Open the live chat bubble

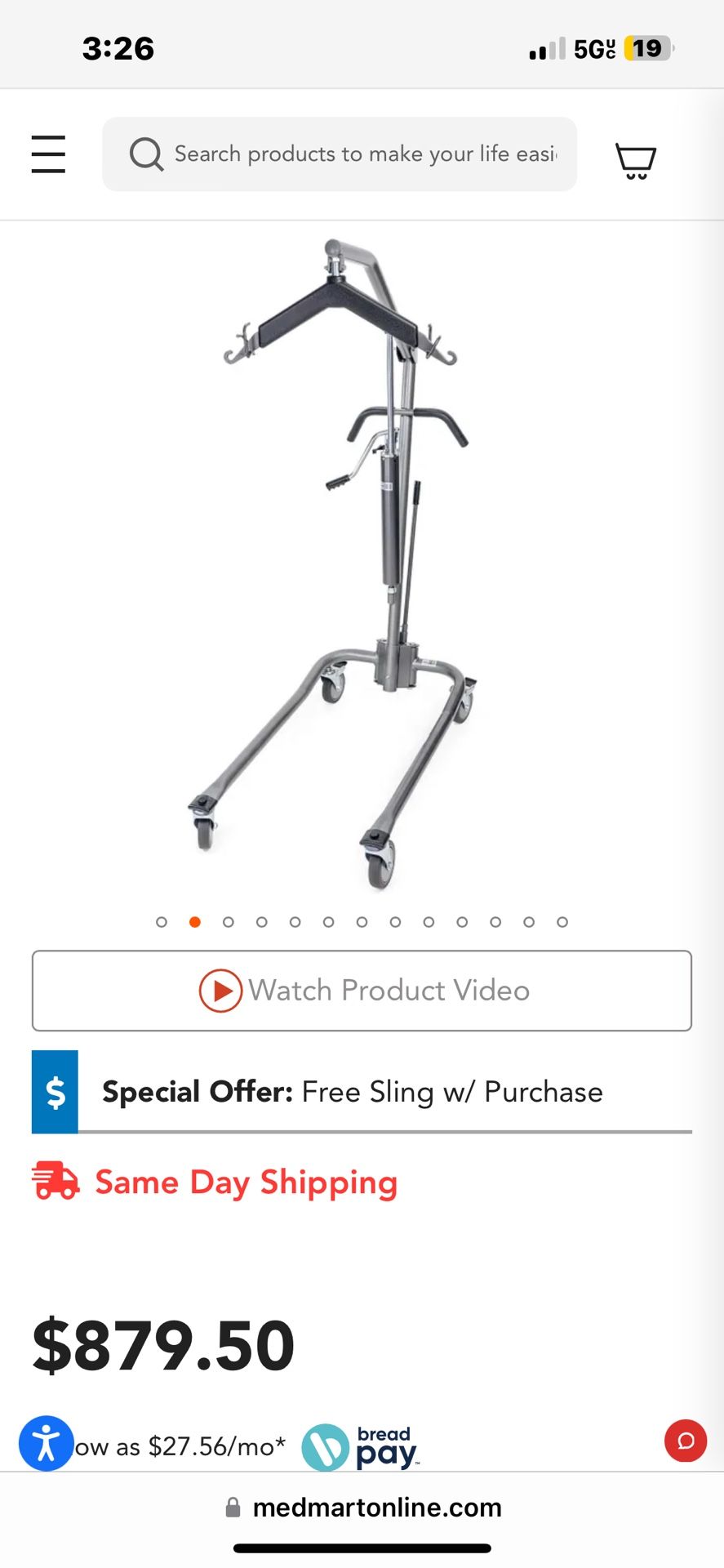point(686,1441)
